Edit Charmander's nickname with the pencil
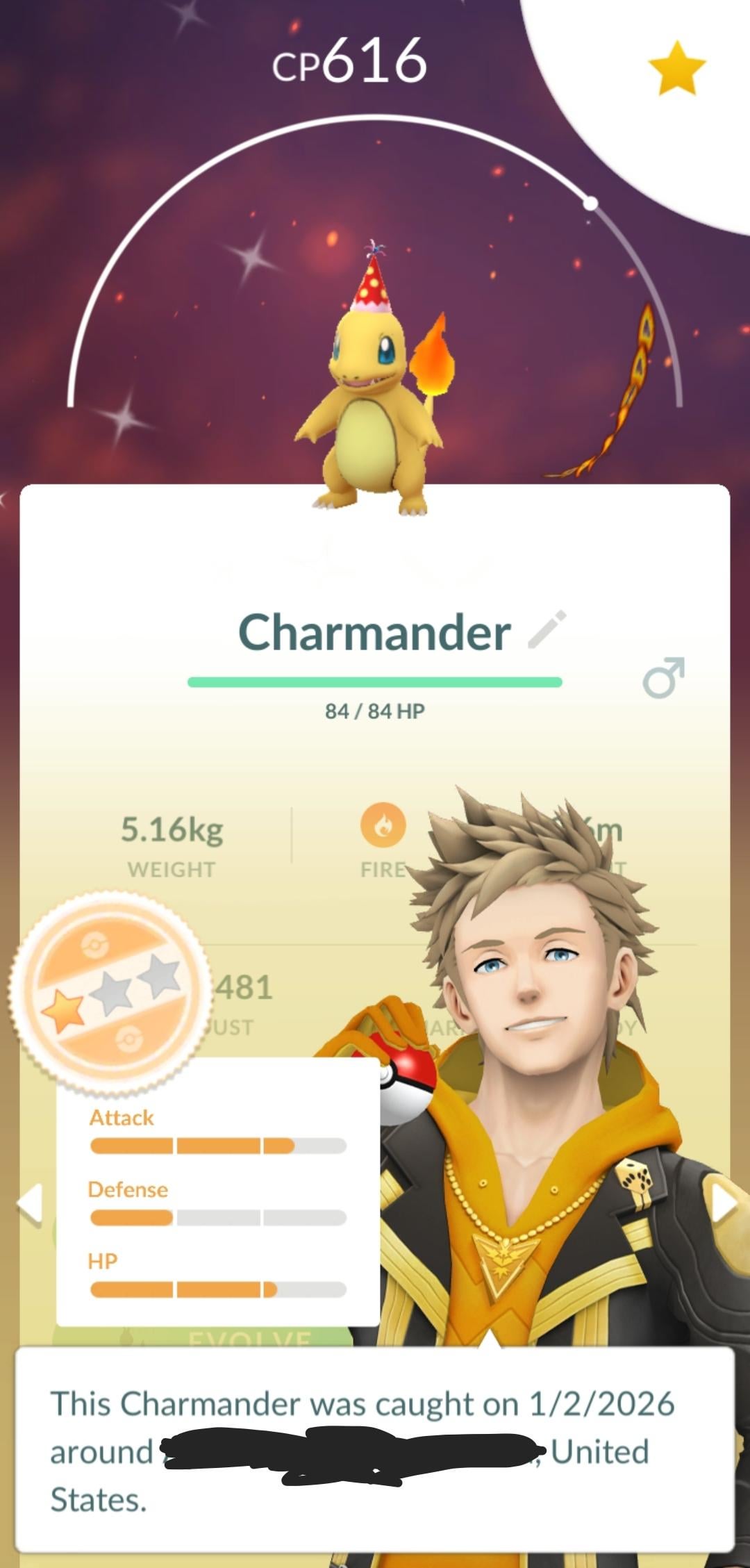 tap(547, 629)
